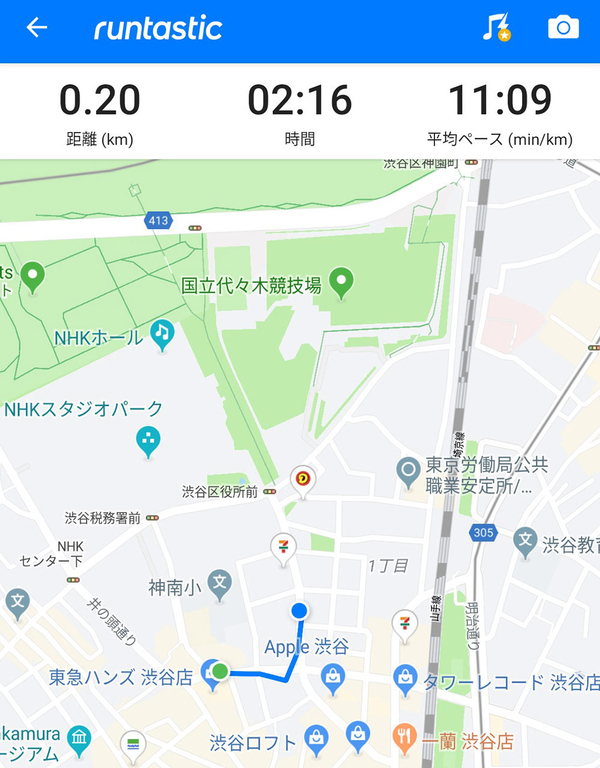Select the タワーレコード 渋谷店 marker
The image size is (600, 768).
(x=405, y=679)
